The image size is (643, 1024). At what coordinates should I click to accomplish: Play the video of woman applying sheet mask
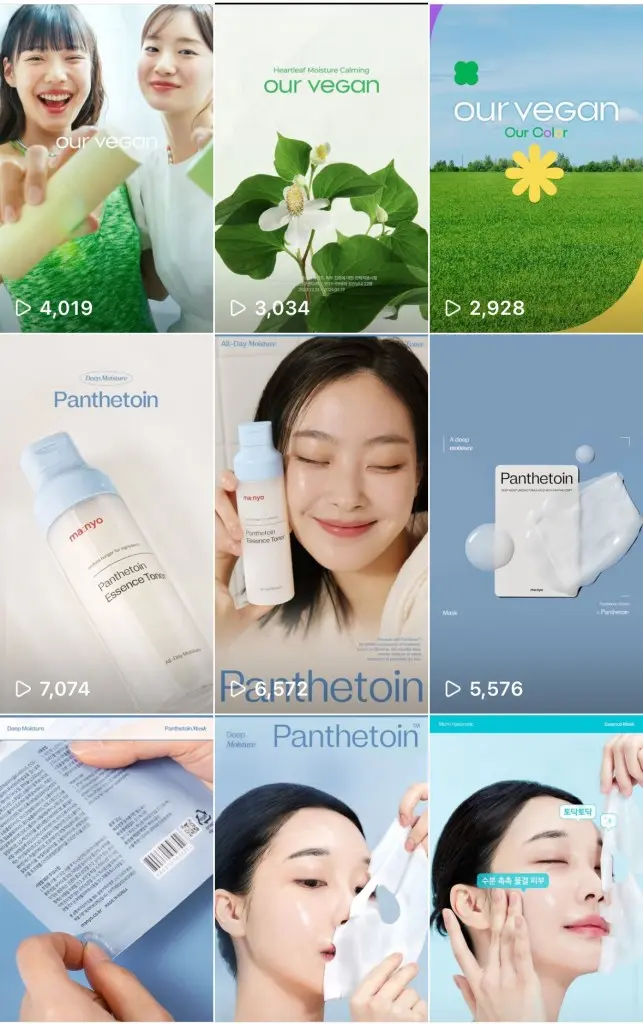[321, 868]
